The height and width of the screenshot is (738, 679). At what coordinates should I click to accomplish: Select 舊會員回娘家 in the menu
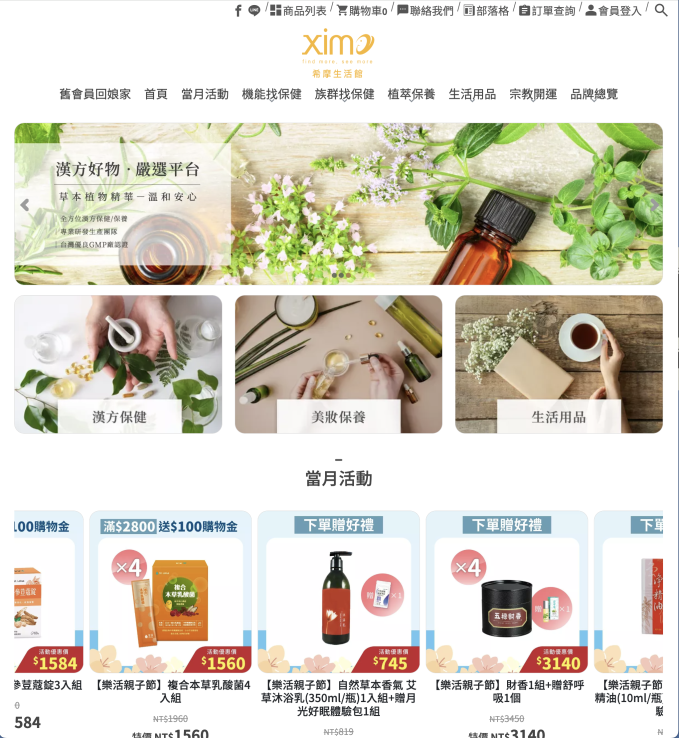[95, 94]
